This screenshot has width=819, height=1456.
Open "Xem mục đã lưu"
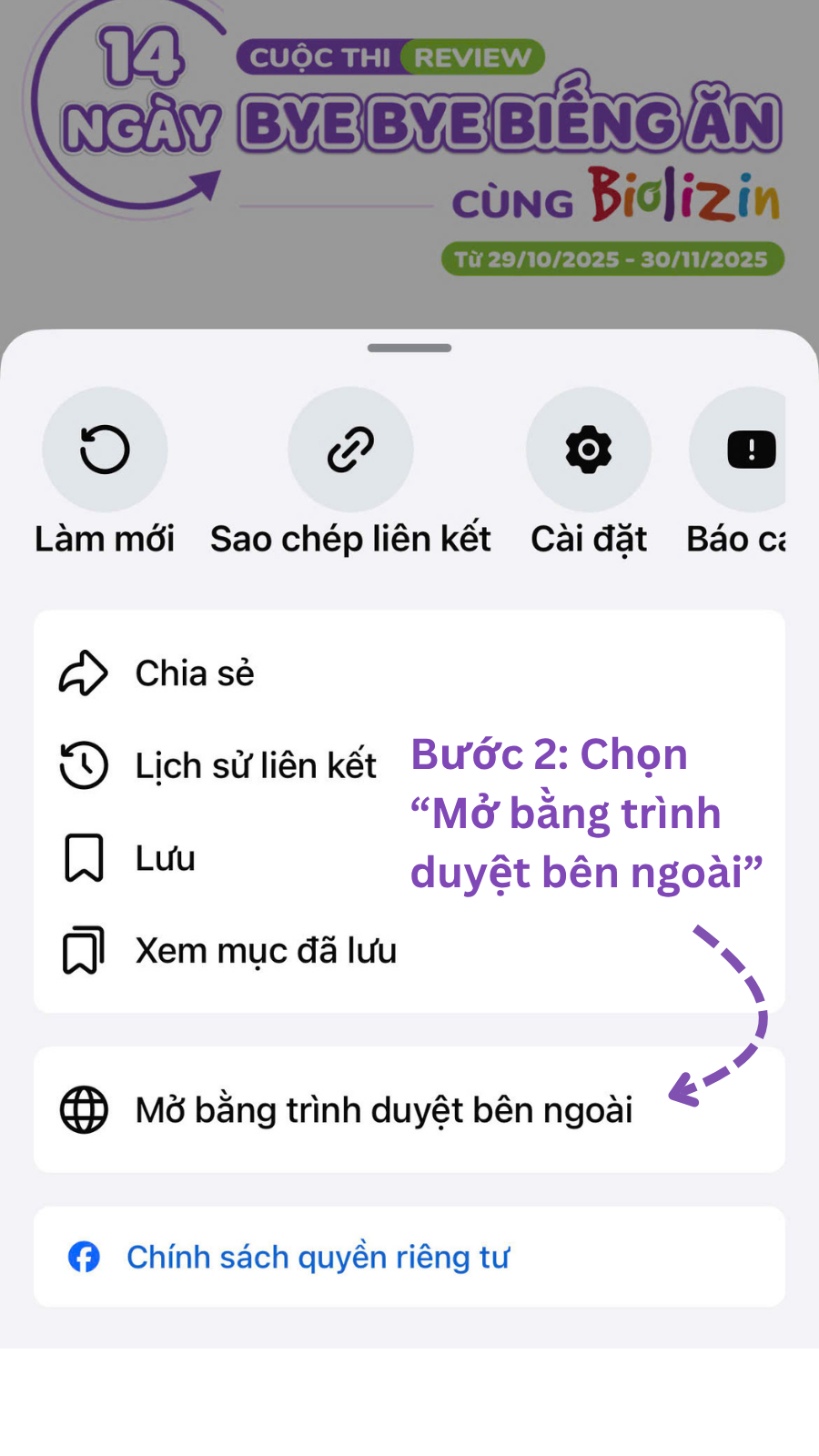click(266, 950)
